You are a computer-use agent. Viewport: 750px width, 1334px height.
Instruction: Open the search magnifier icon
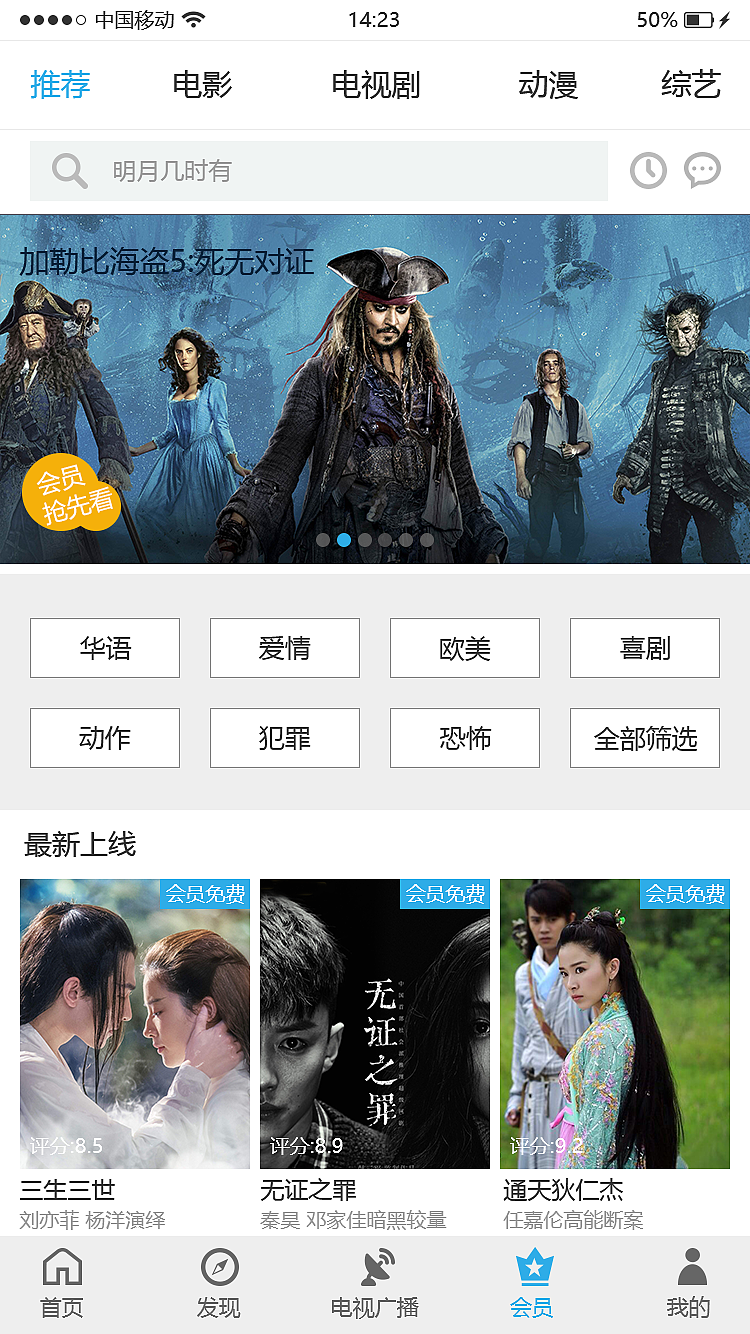click(68, 170)
